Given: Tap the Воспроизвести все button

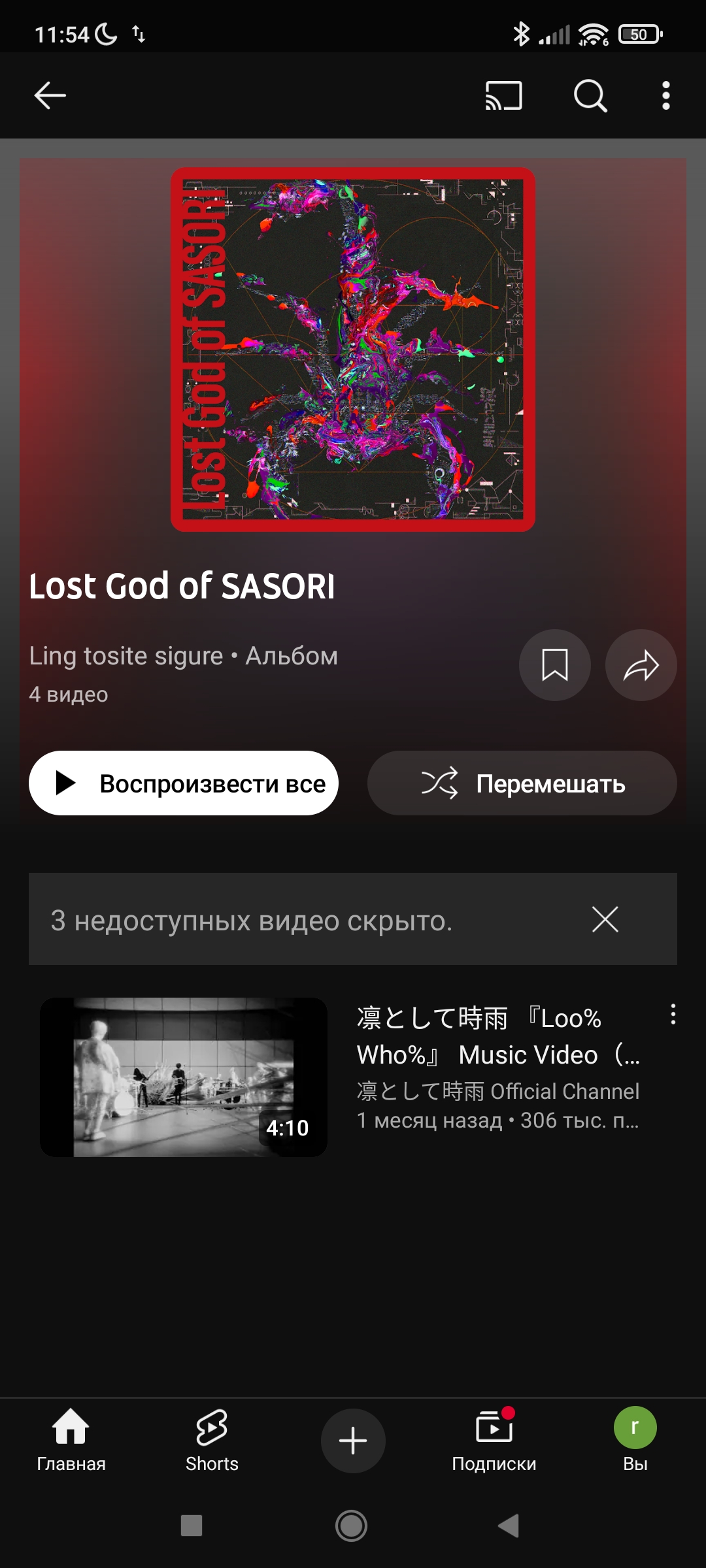Looking at the screenshot, I should [184, 783].
